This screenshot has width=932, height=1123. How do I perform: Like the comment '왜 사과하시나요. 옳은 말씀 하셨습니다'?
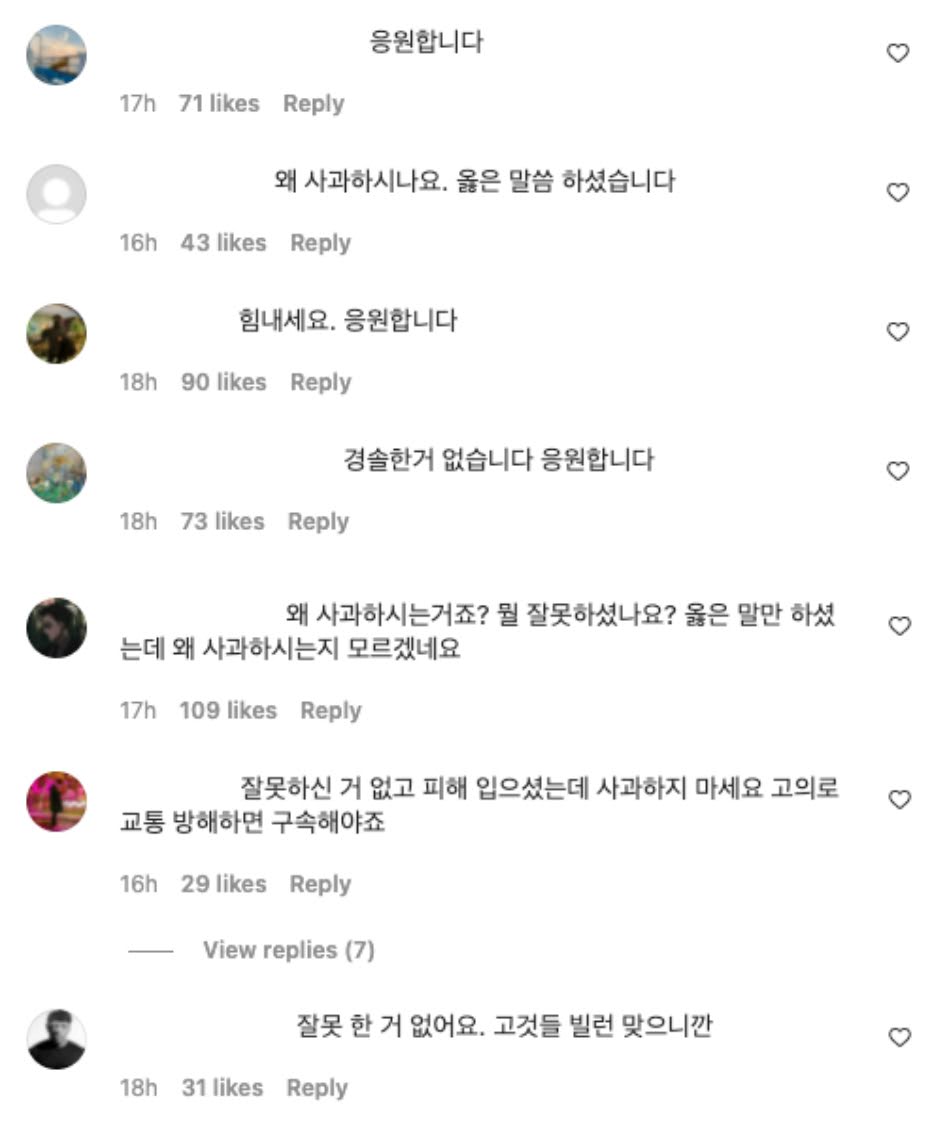(x=898, y=193)
